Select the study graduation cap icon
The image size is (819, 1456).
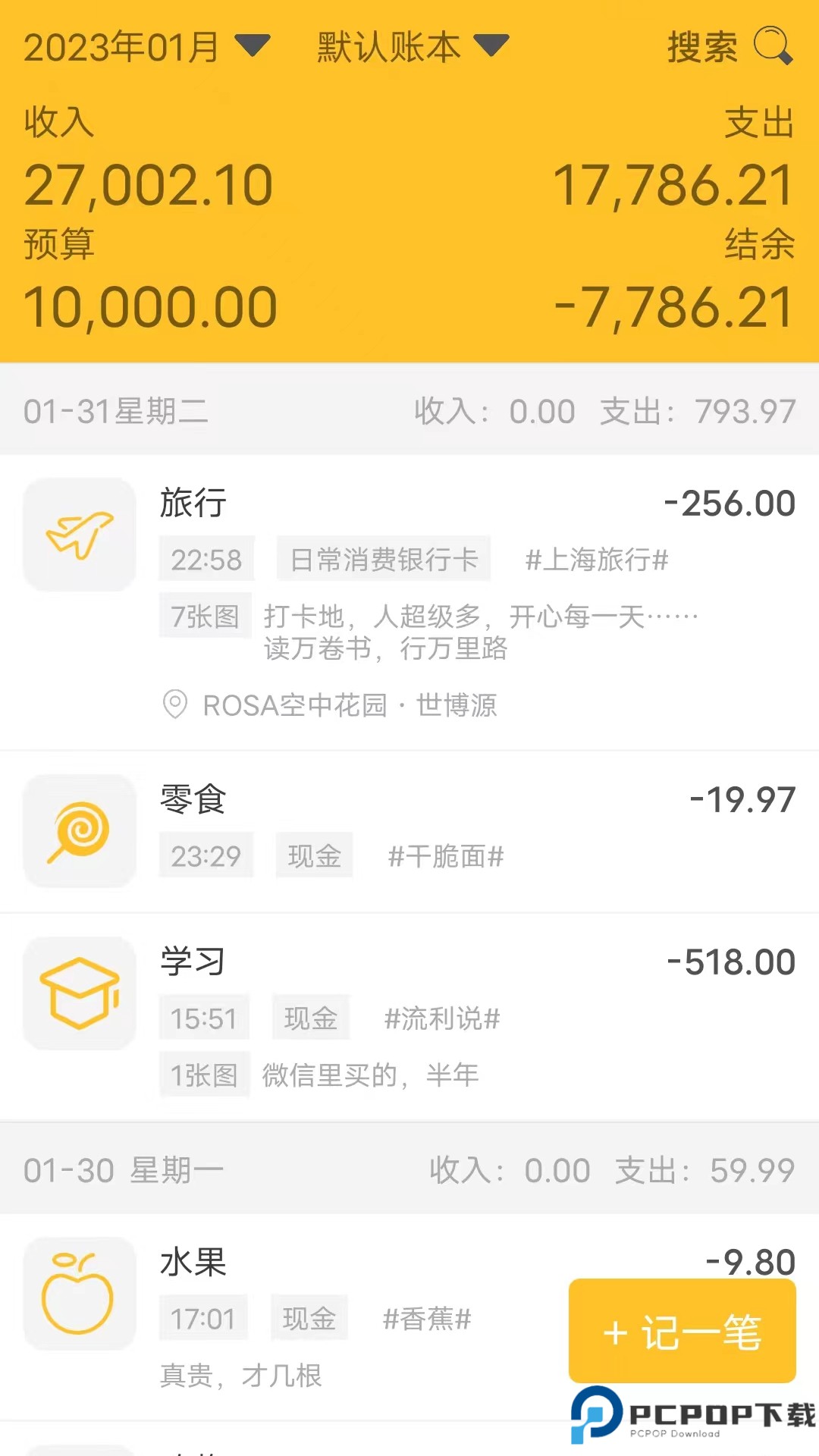tap(79, 994)
